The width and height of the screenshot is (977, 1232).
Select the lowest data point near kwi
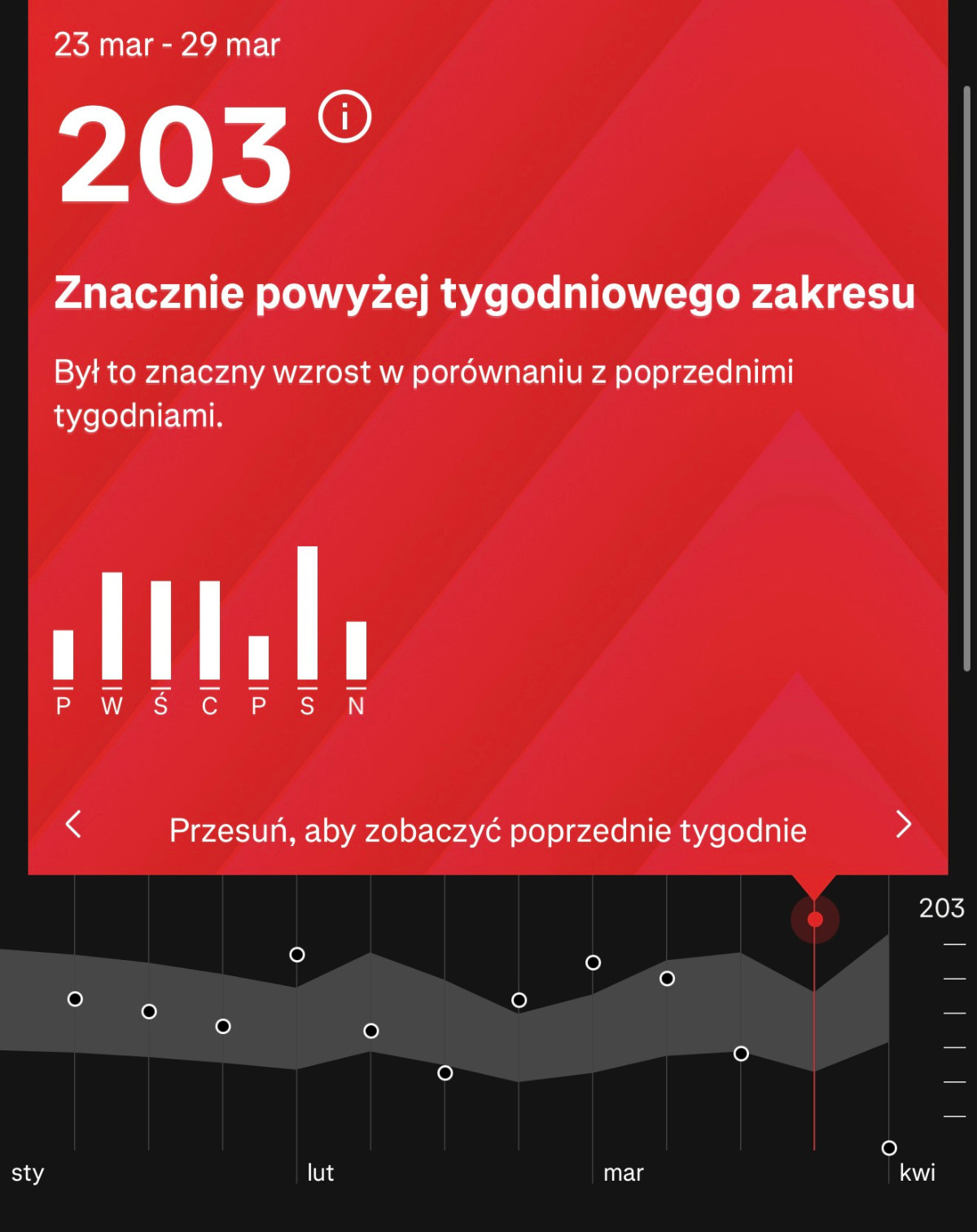coord(889,1147)
